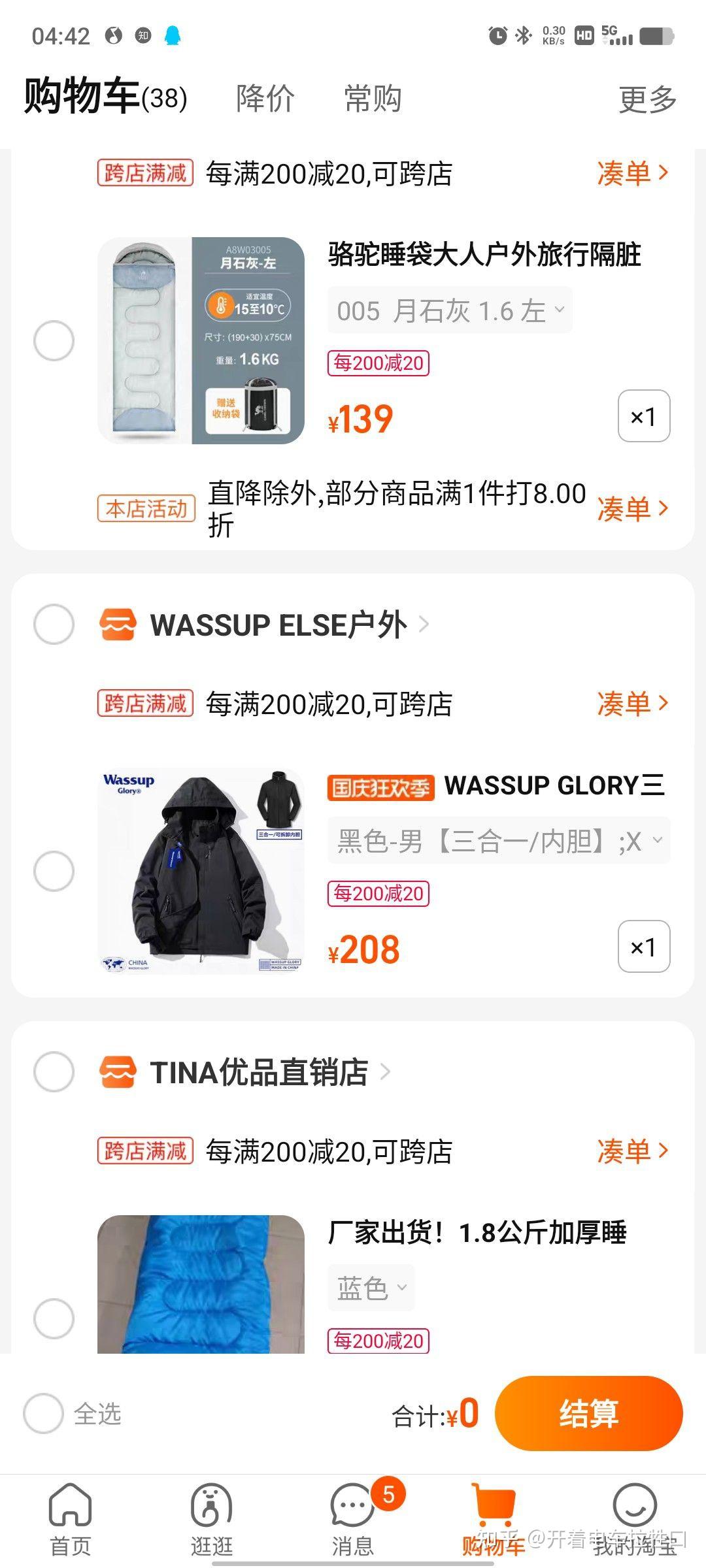Tap 凑单 next to 本店活动
Viewport: 706px width, 1568px height.
(632, 508)
